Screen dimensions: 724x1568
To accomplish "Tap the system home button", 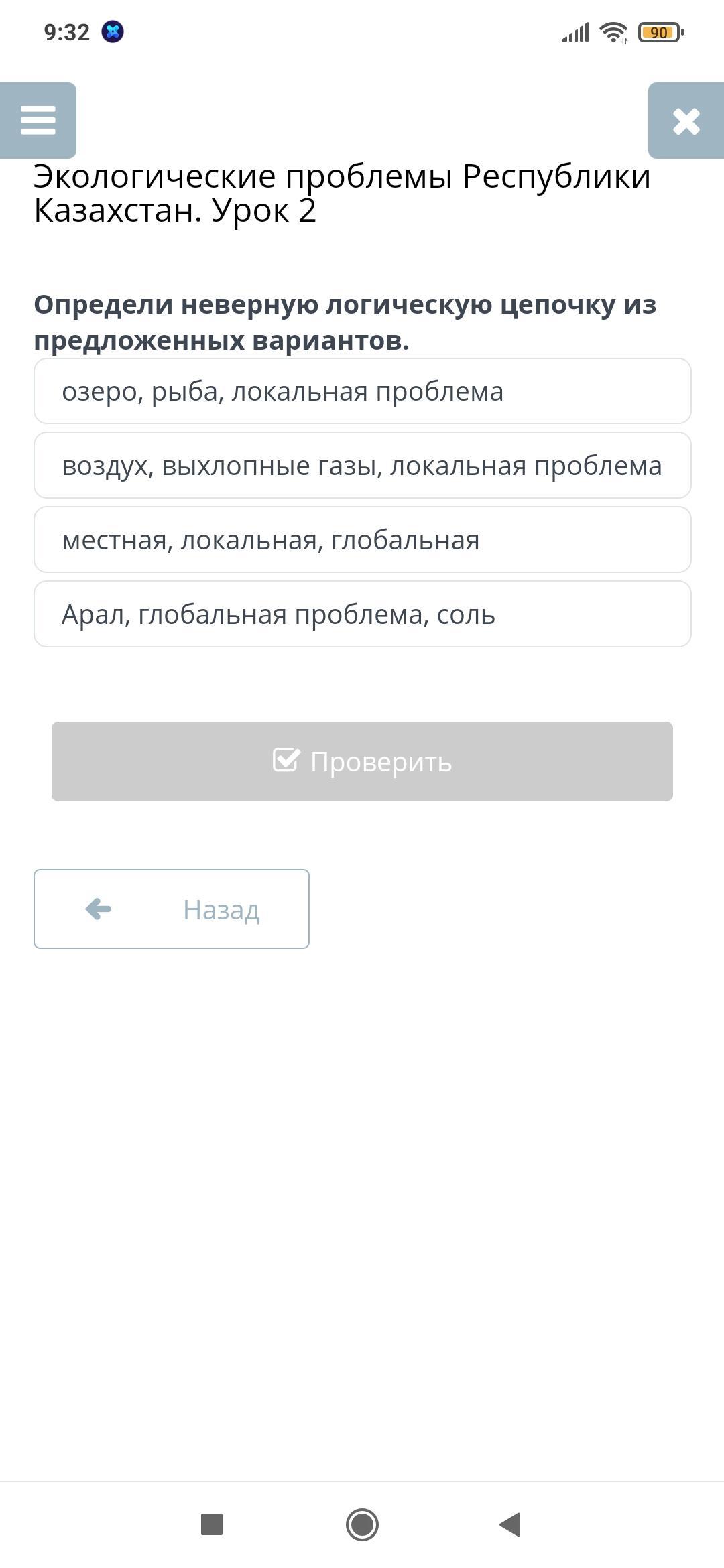I will point(362,1524).
